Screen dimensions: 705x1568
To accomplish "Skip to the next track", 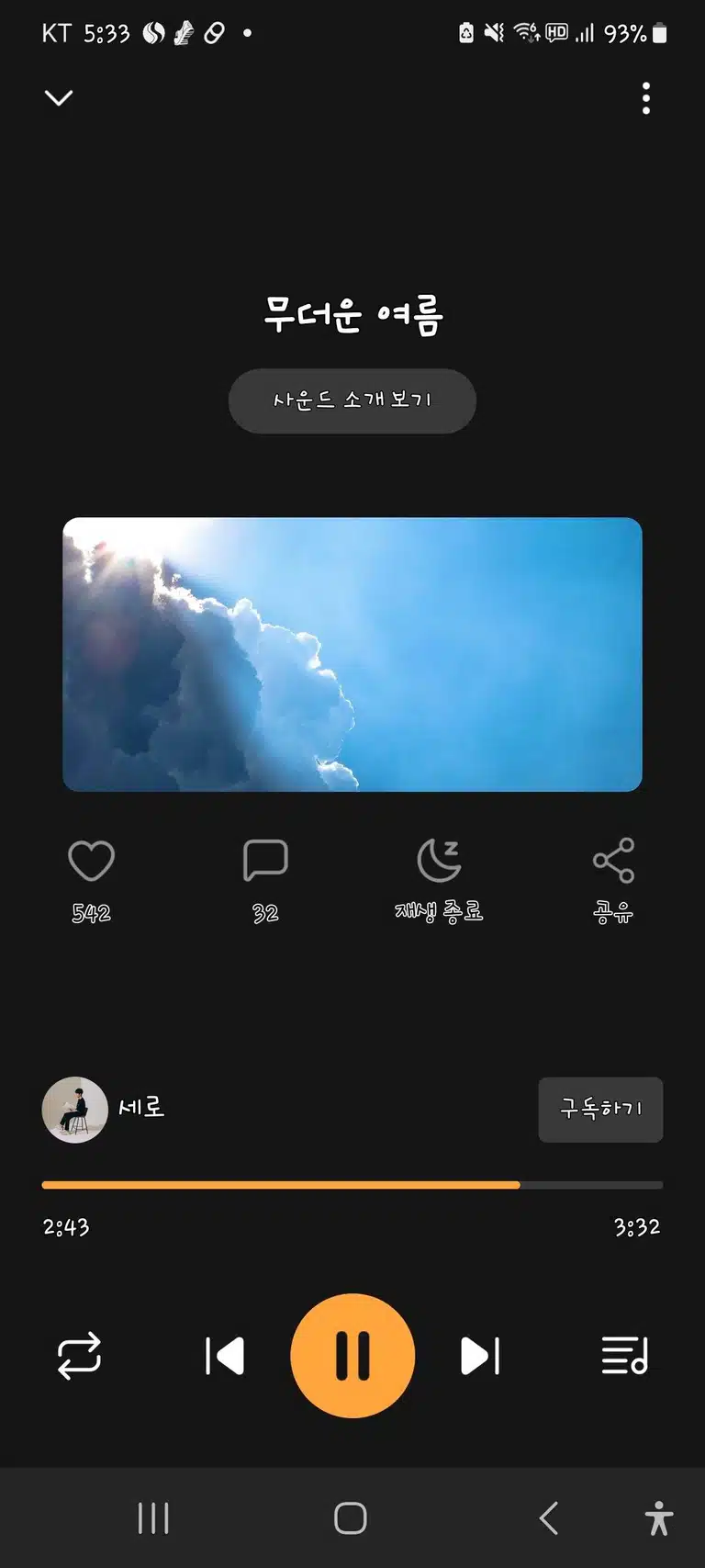I will coord(480,1356).
